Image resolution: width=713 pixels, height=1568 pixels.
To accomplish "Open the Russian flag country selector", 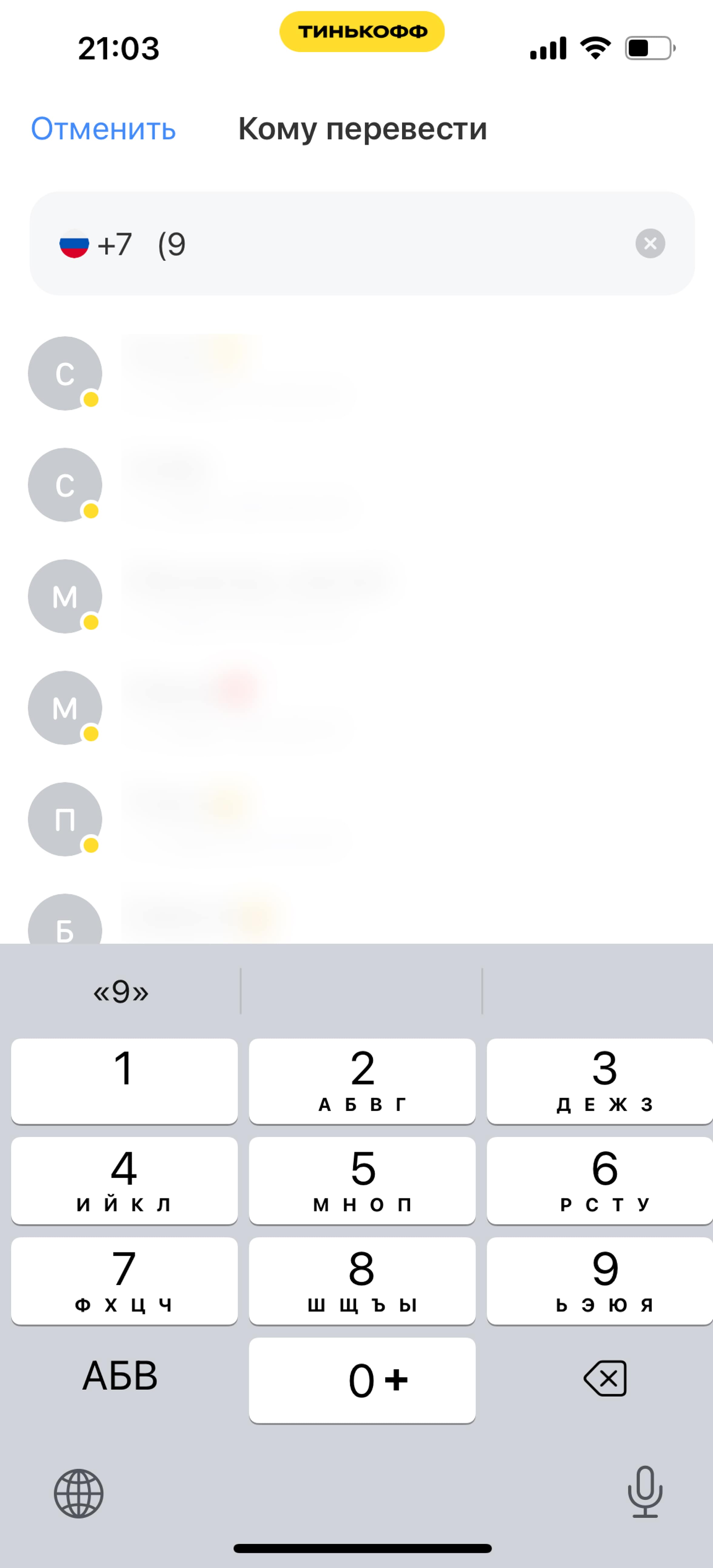I will tap(74, 244).
